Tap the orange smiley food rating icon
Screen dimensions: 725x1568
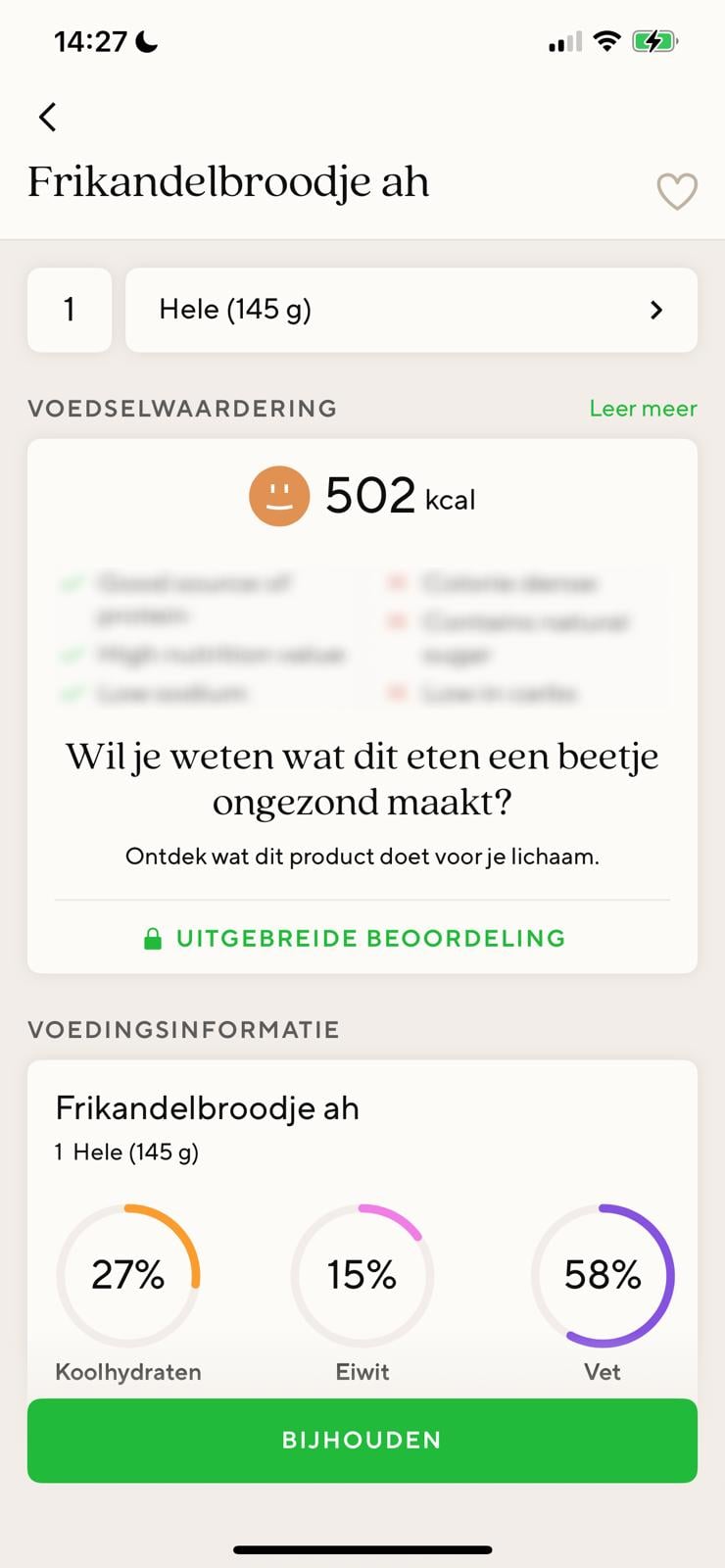click(x=279, y=496)
